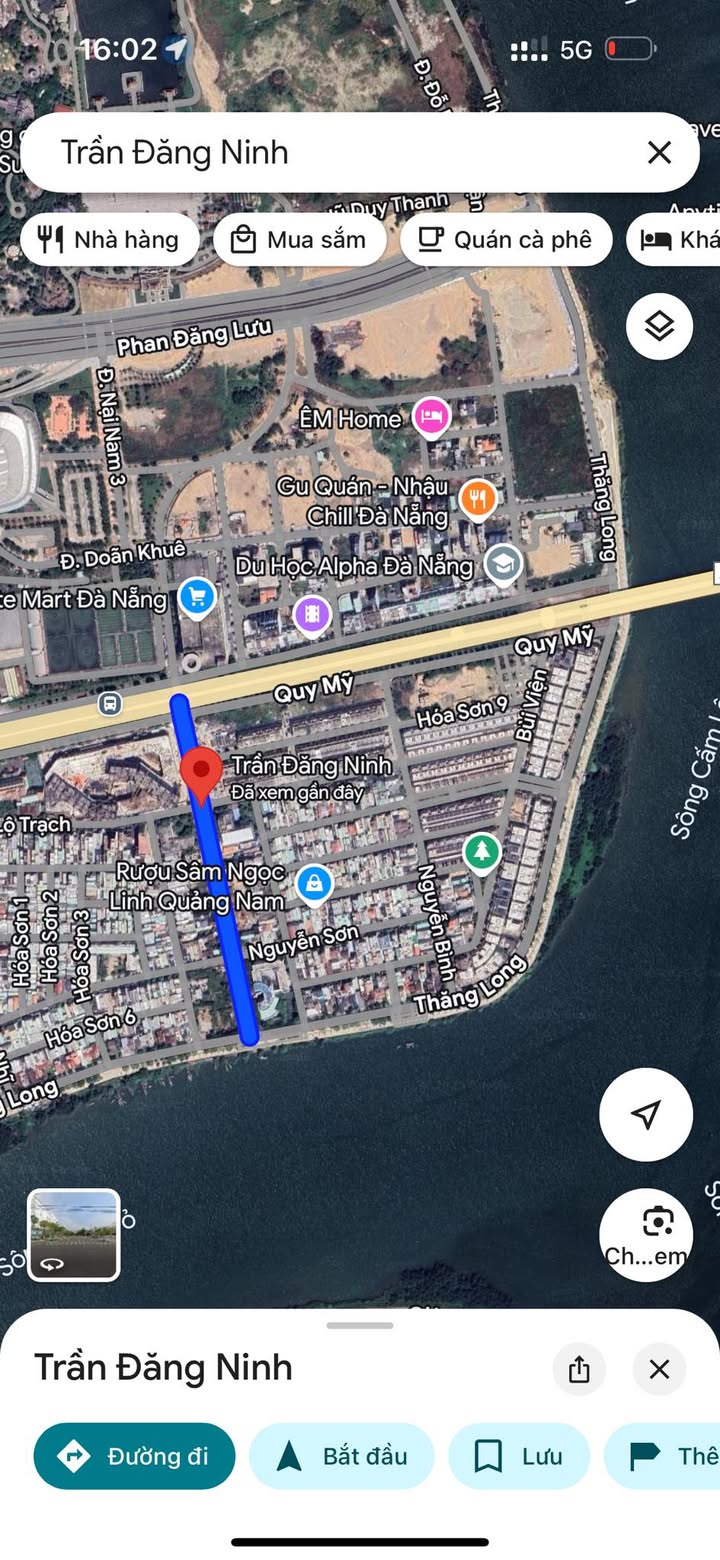
Task: Share the Trần Đăng Ninh place
Action: (579, 1369)
